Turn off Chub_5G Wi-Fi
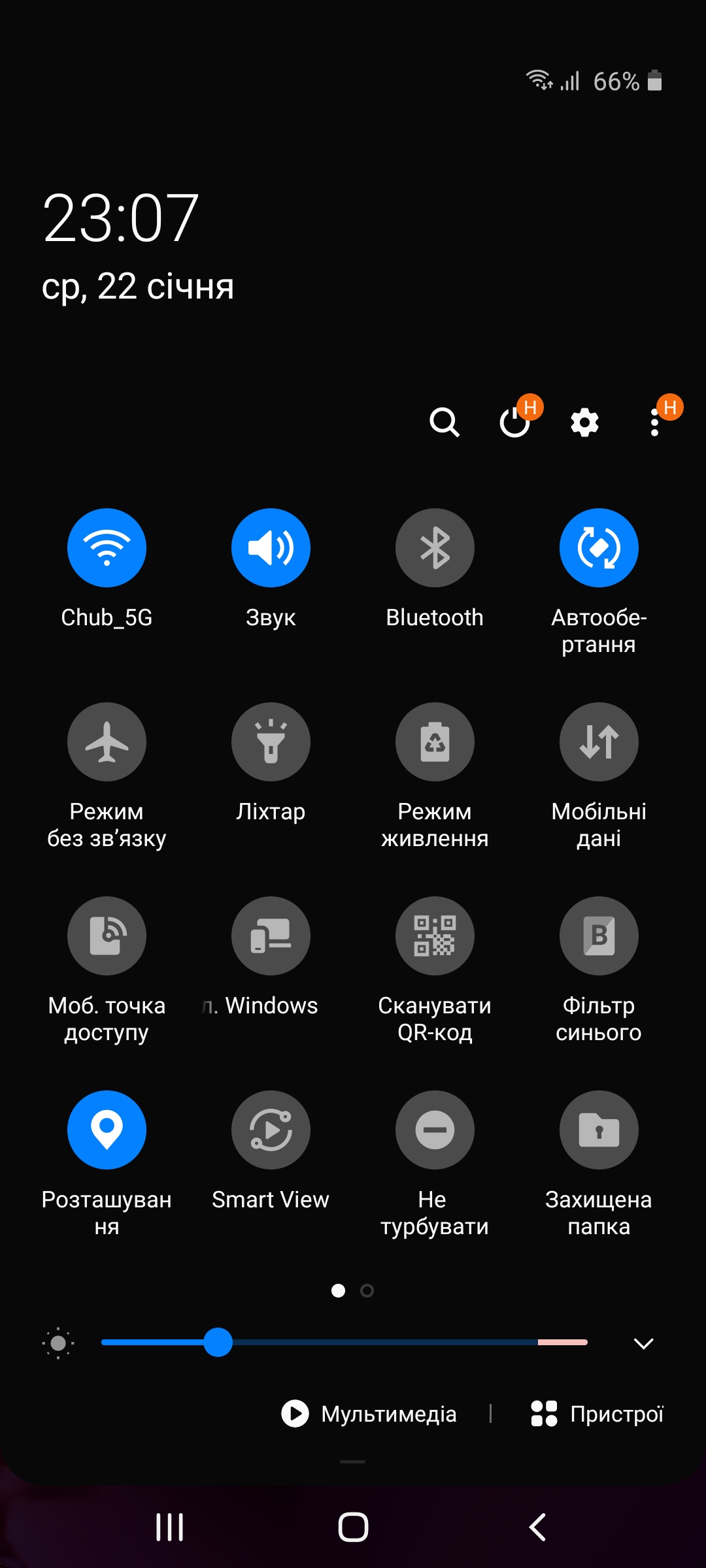Viewport: 706px width, 1568px height. [x=107, y=547]
